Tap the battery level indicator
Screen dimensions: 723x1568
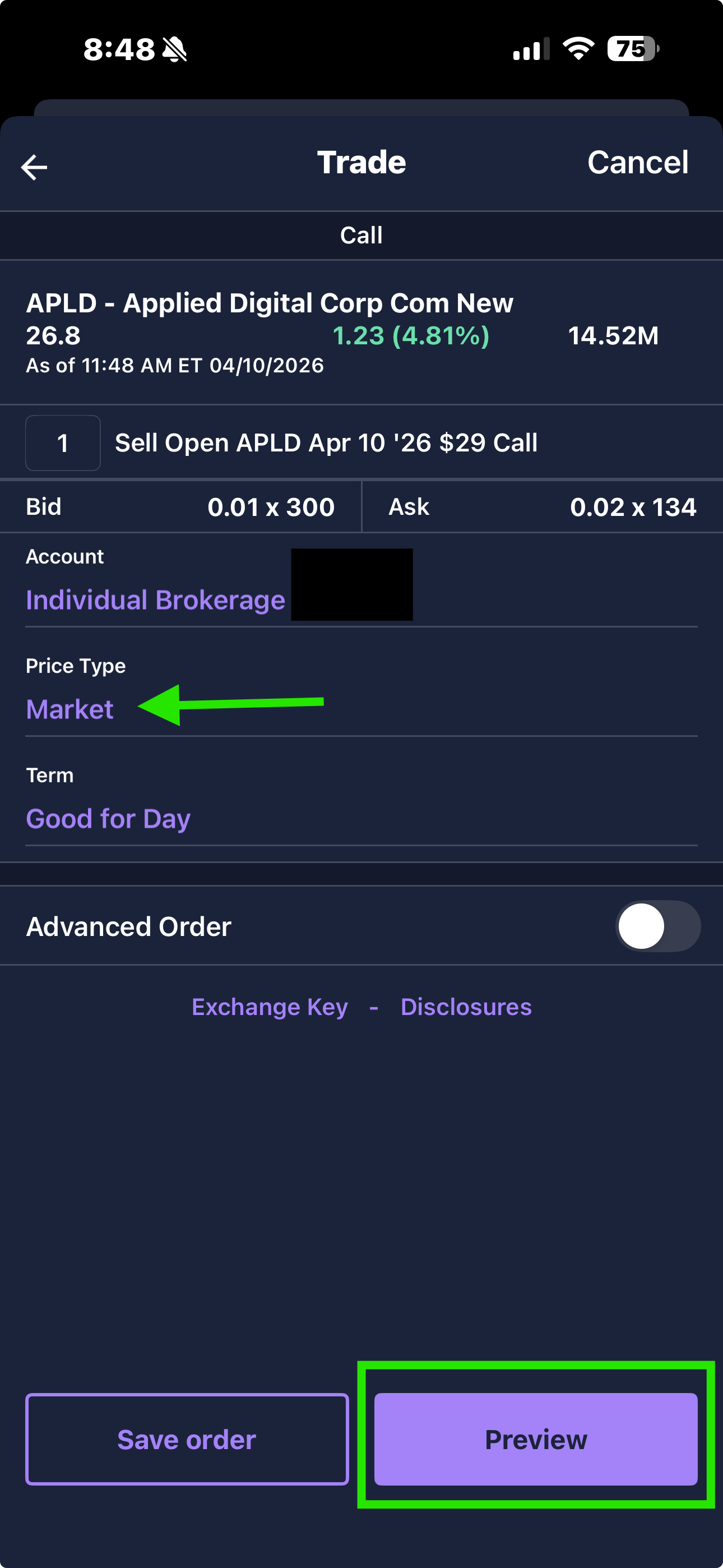click(631, 49)
